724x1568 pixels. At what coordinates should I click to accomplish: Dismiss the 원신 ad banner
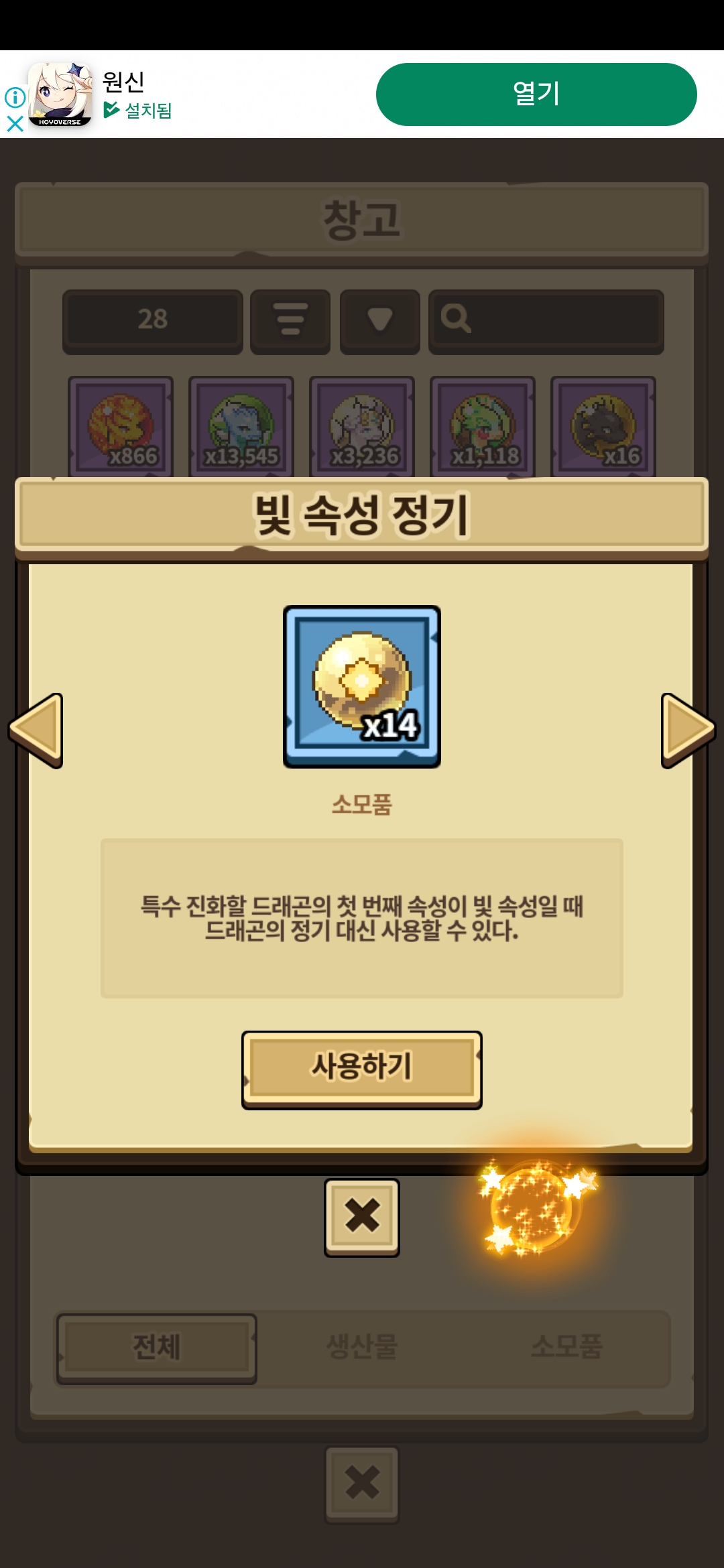[15, 124]
